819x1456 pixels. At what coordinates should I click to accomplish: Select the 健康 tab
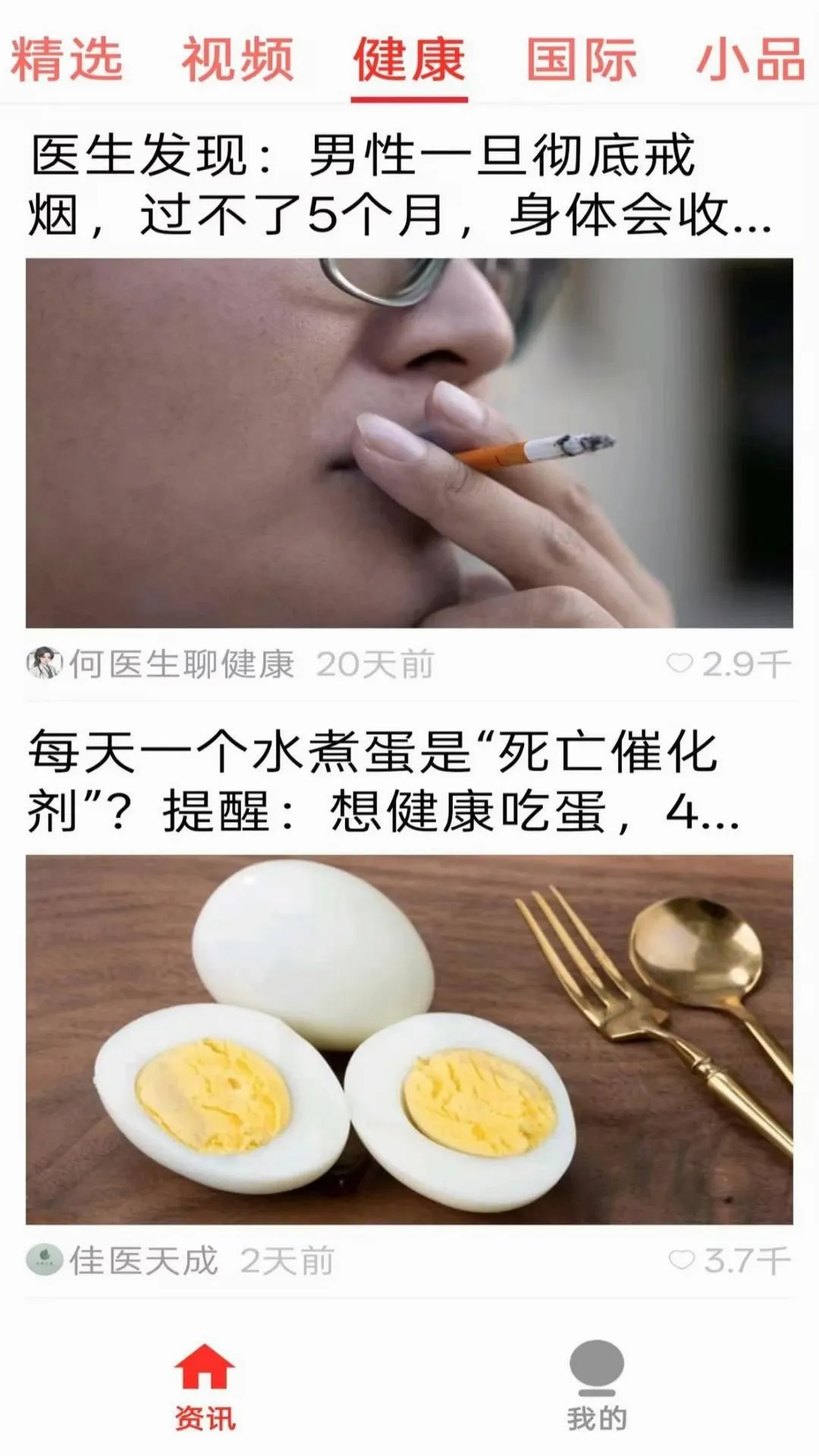click(409, 61)
